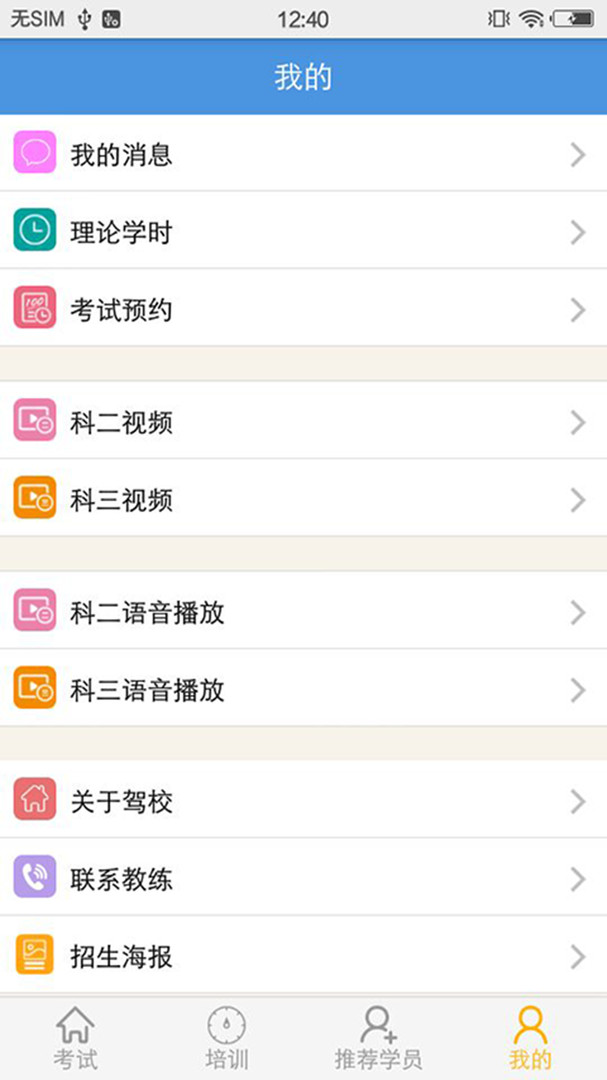Go to the 推荐学员 tab
This screenshot has height=1080, width=607.
coord(378,1038)
